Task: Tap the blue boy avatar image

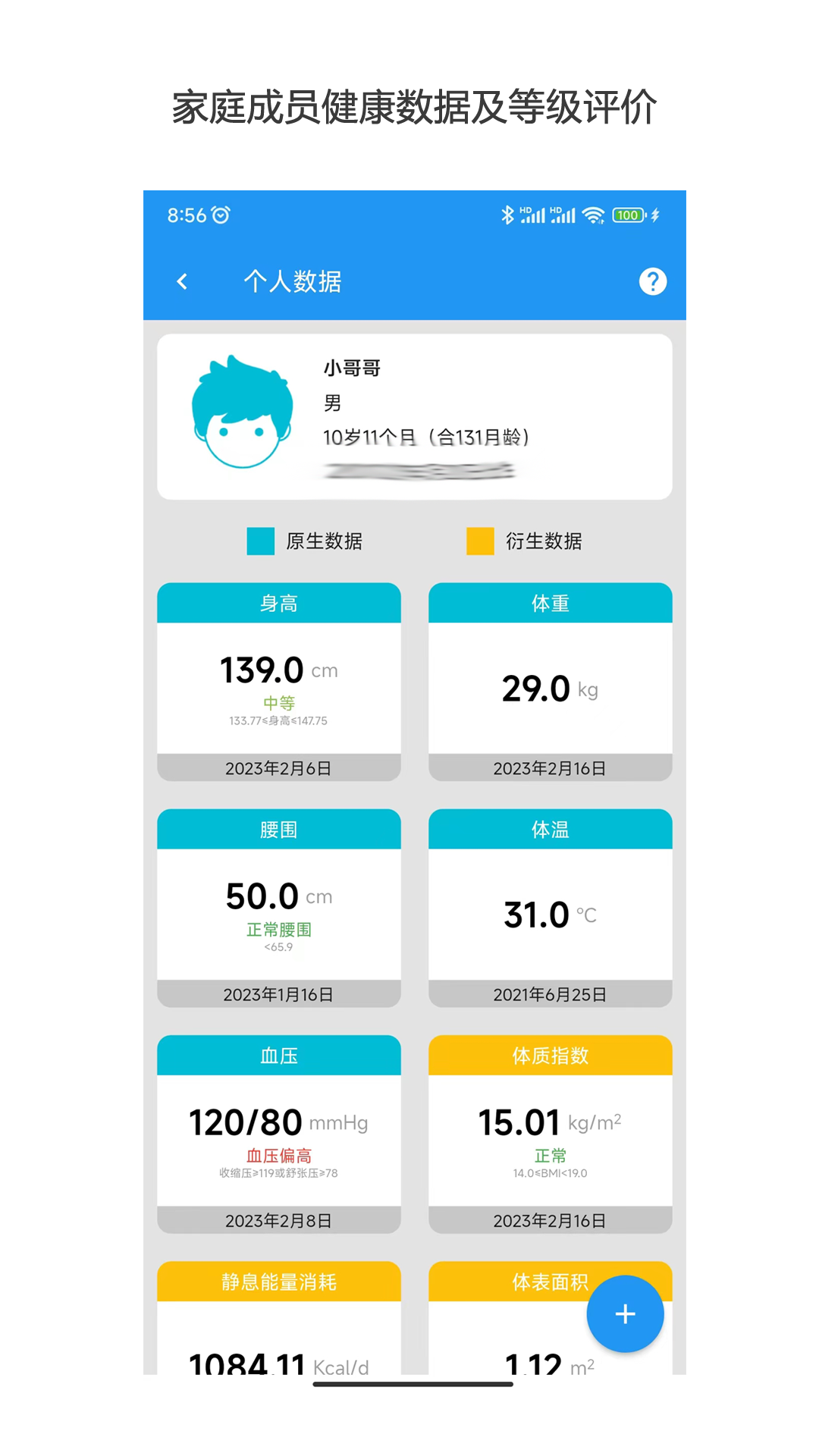Action: [239, 413]
